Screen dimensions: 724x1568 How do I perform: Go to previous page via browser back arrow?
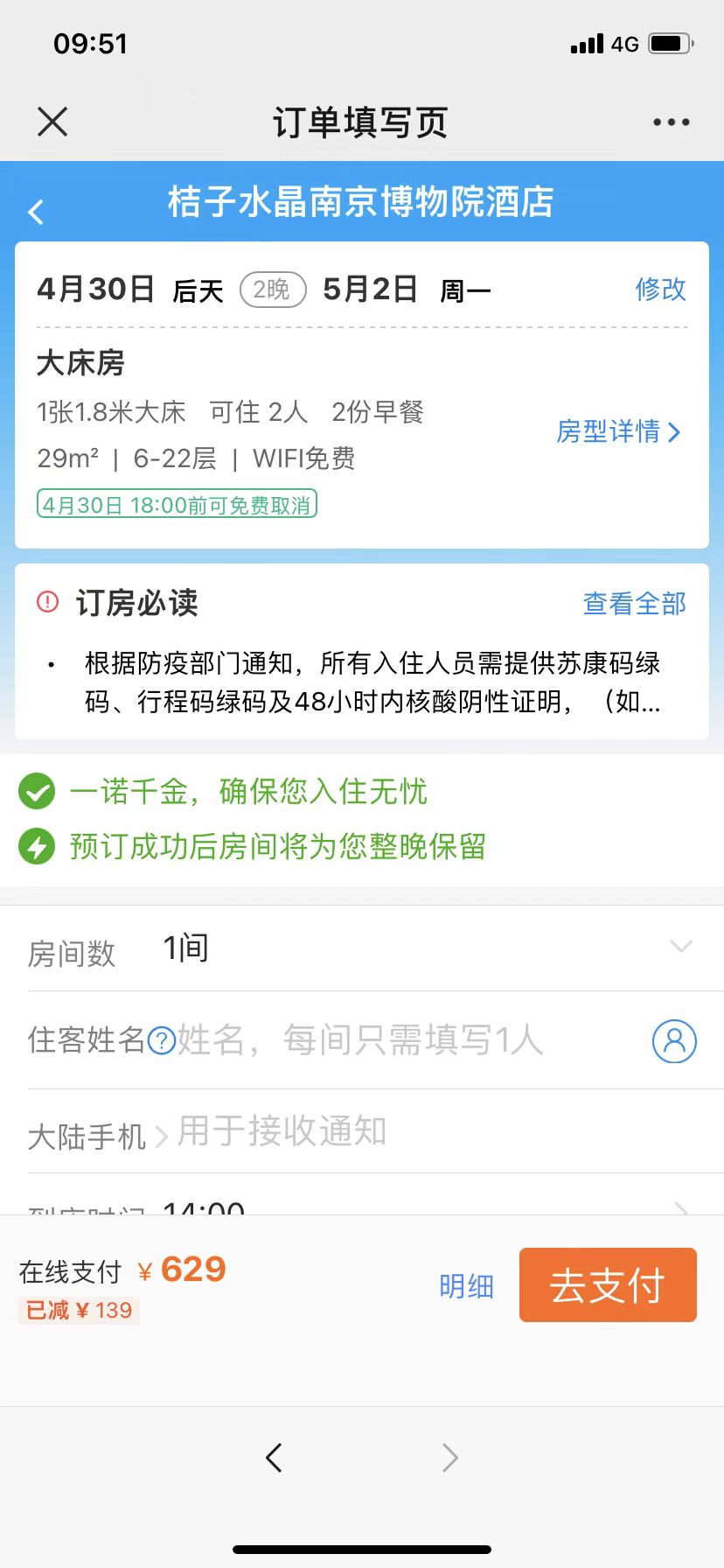point(274,1458)
